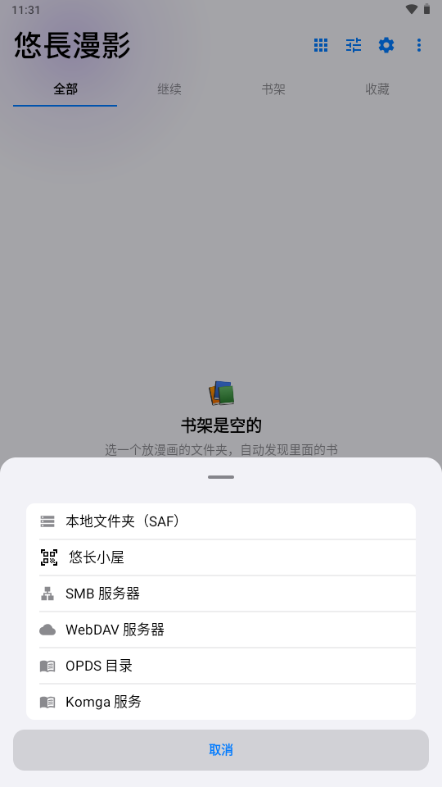This screenshot has width=442, height=787.
Task: Tap 取消 to dismiss the sheet
Action: (221, 750)
